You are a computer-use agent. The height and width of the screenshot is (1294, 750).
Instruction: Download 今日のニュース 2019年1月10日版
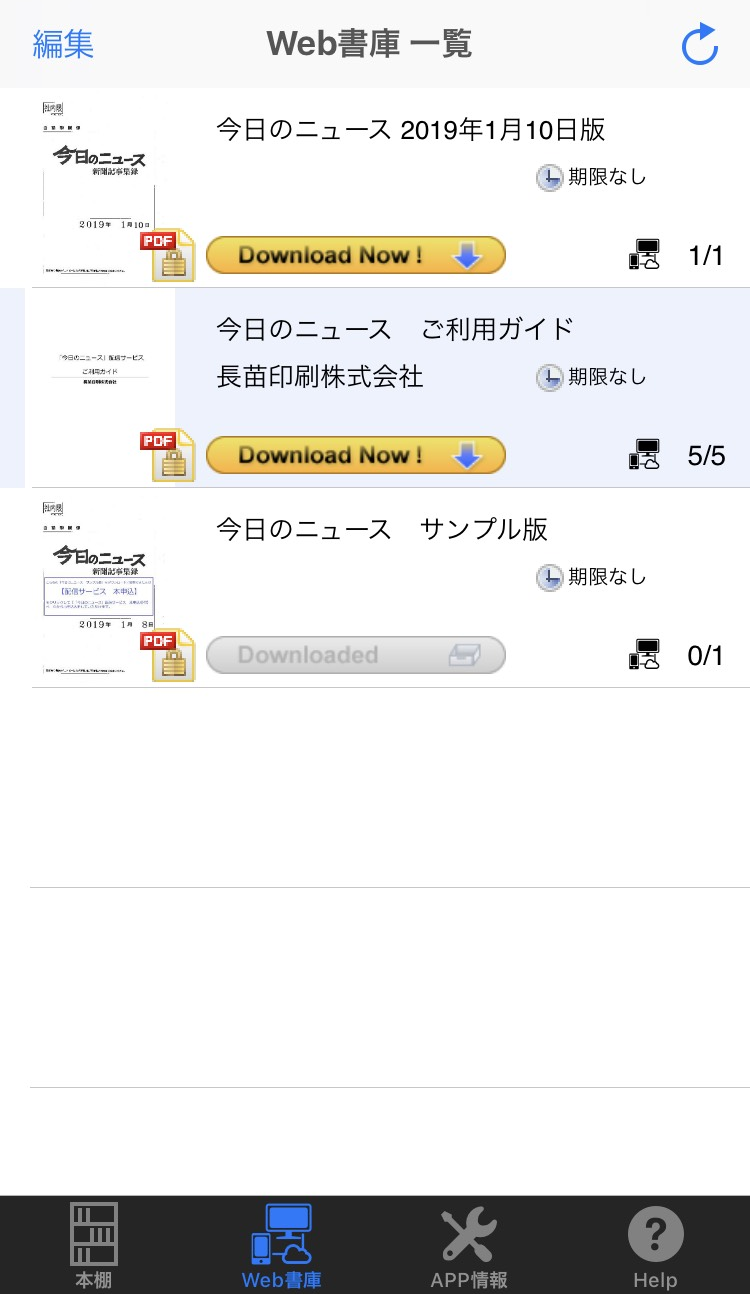point(355,255)
